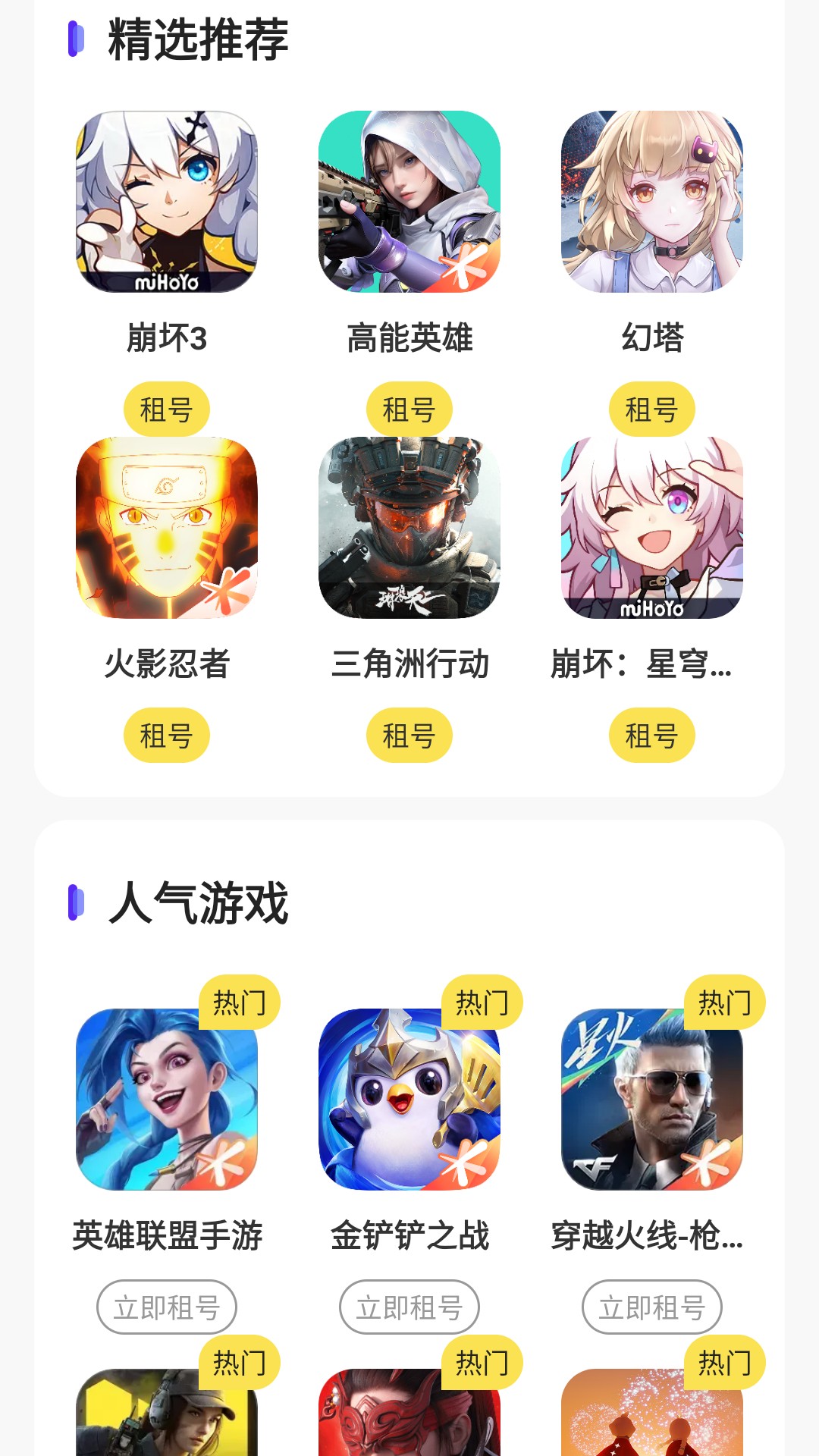This screenshot has width=819, height=1456.
Task: Tap 租号 button under 三角洲行动
Action: 409,736
